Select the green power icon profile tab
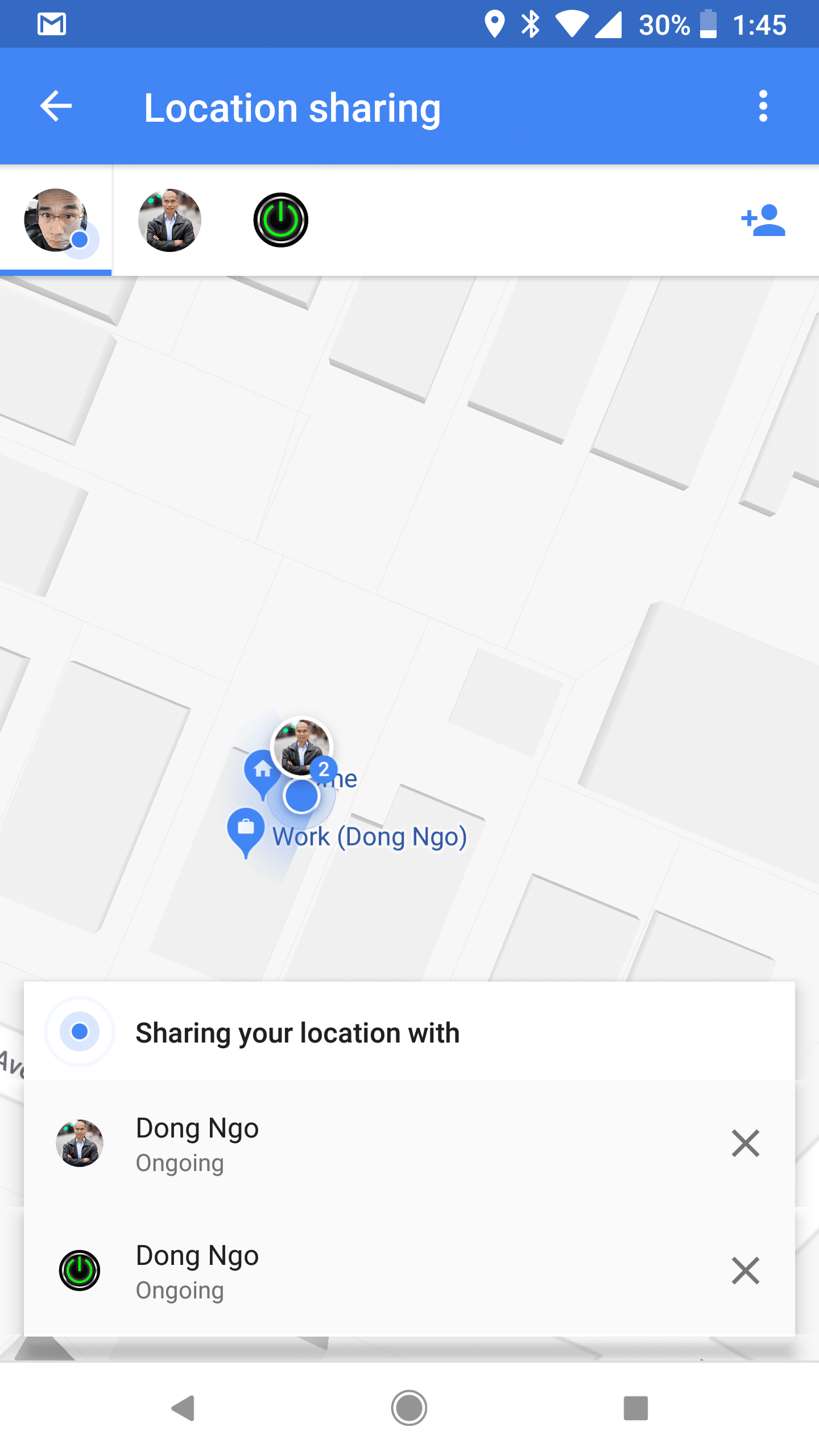This screenshot has height=1456, width=819. [281, 220]
